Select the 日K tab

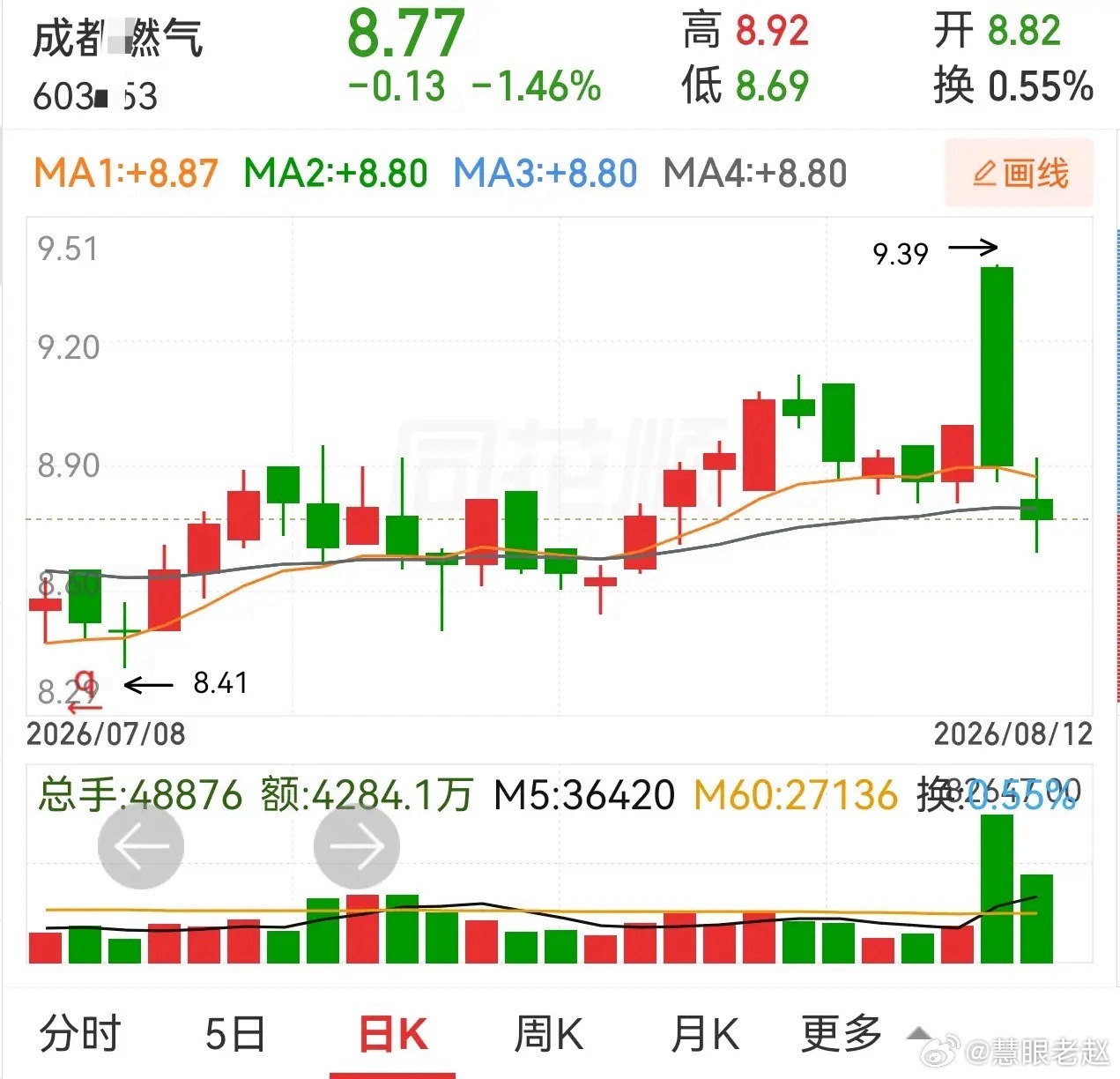coord(393,1033)
